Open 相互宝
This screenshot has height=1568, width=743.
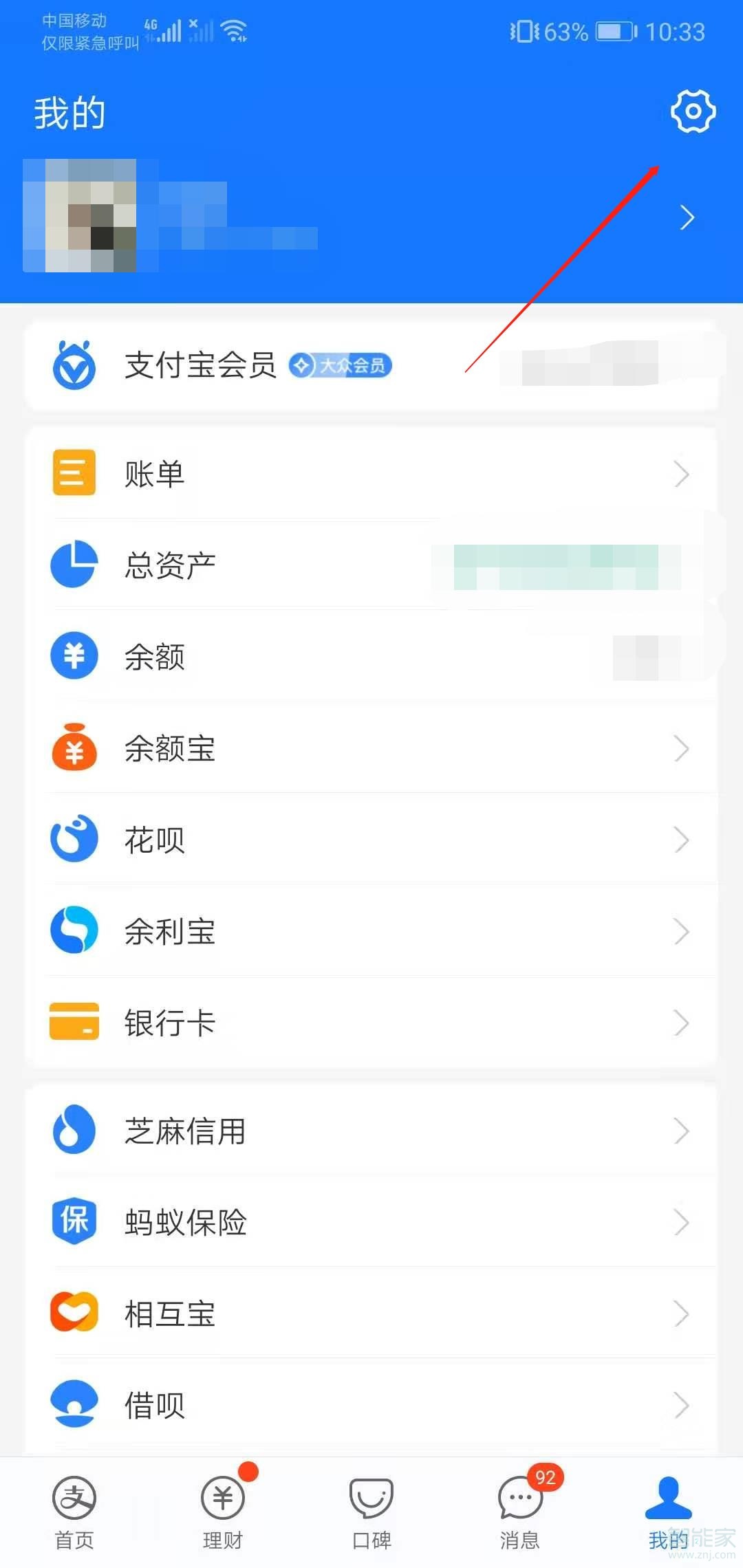pos(371,1314)
